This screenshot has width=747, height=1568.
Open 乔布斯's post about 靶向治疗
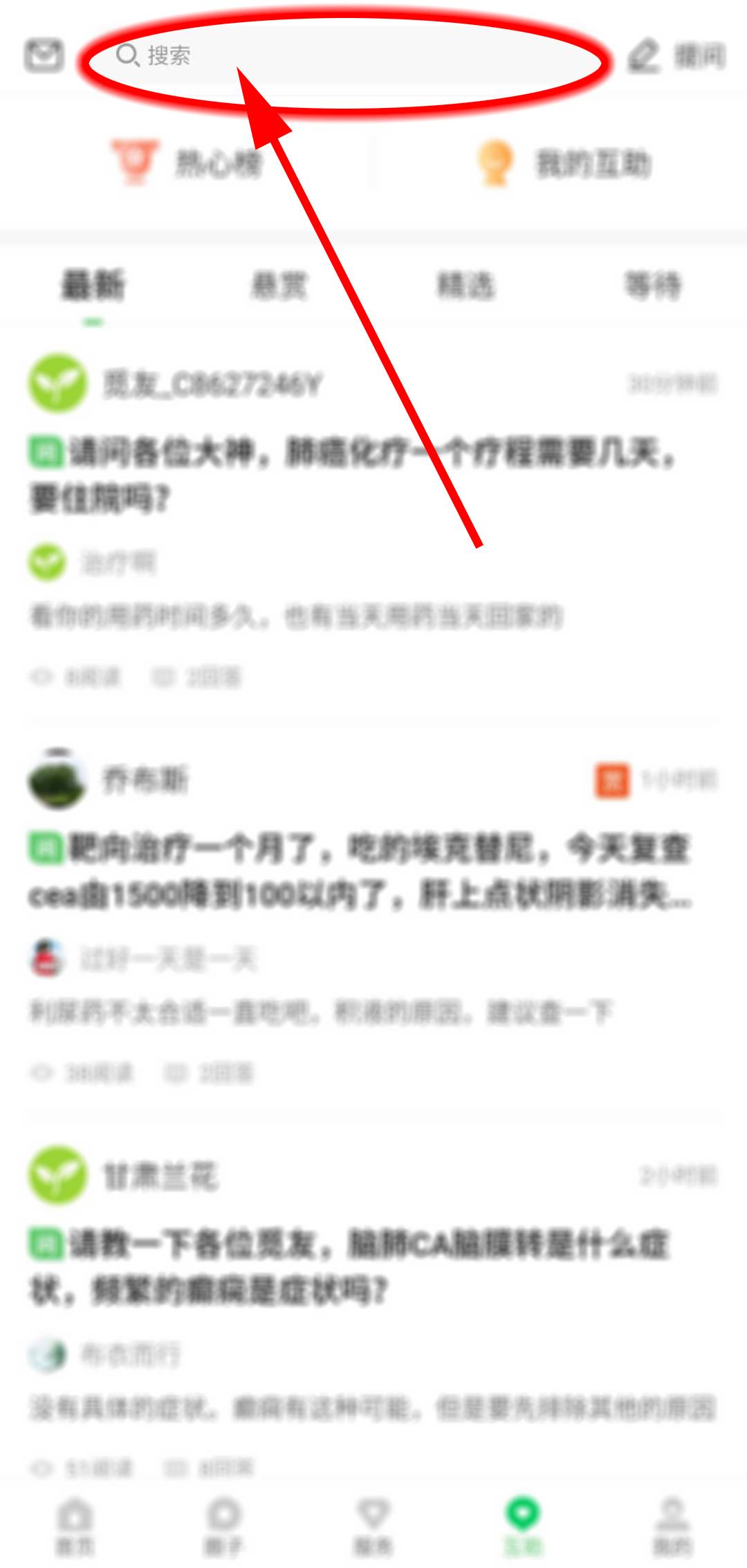(x=360, y=872)
